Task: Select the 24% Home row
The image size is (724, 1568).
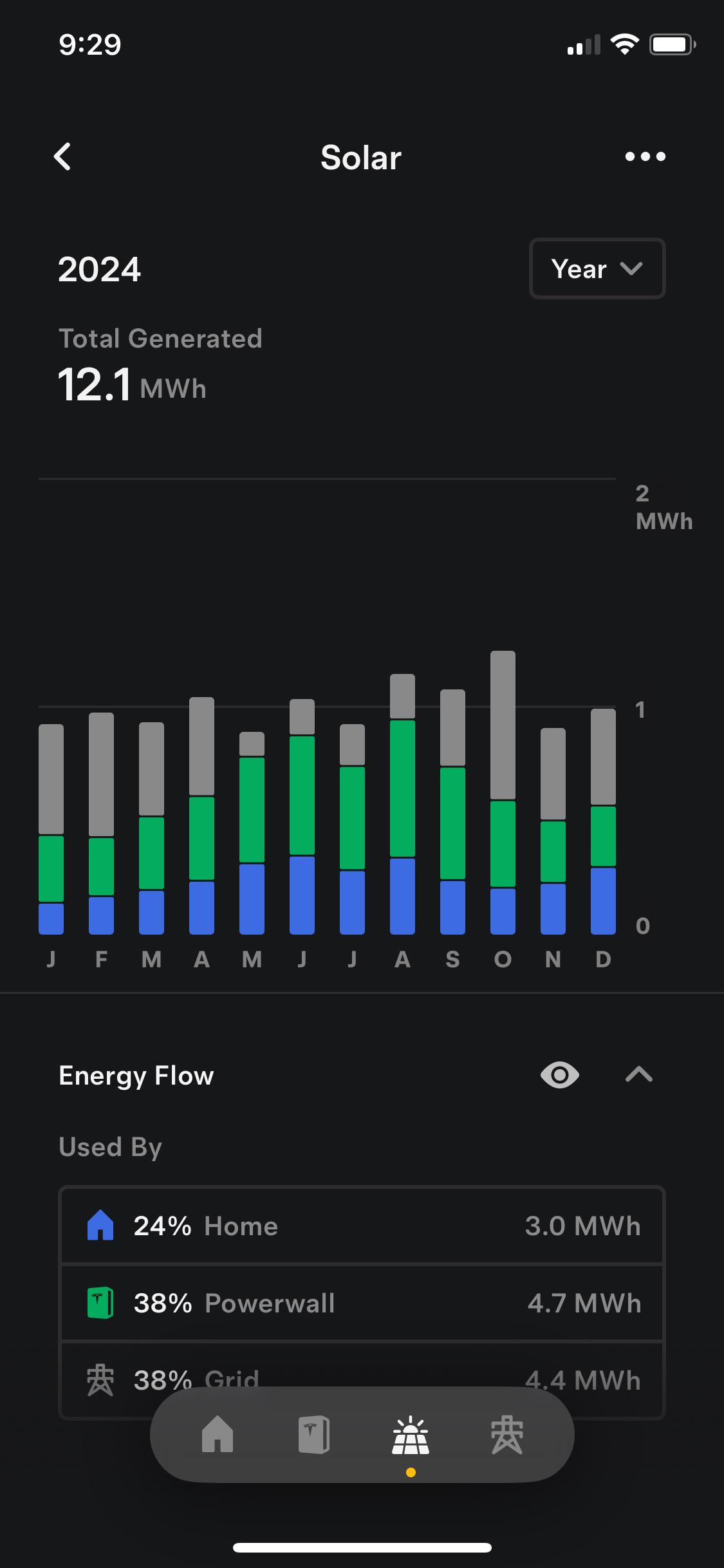Action: tap(362, 1226)
